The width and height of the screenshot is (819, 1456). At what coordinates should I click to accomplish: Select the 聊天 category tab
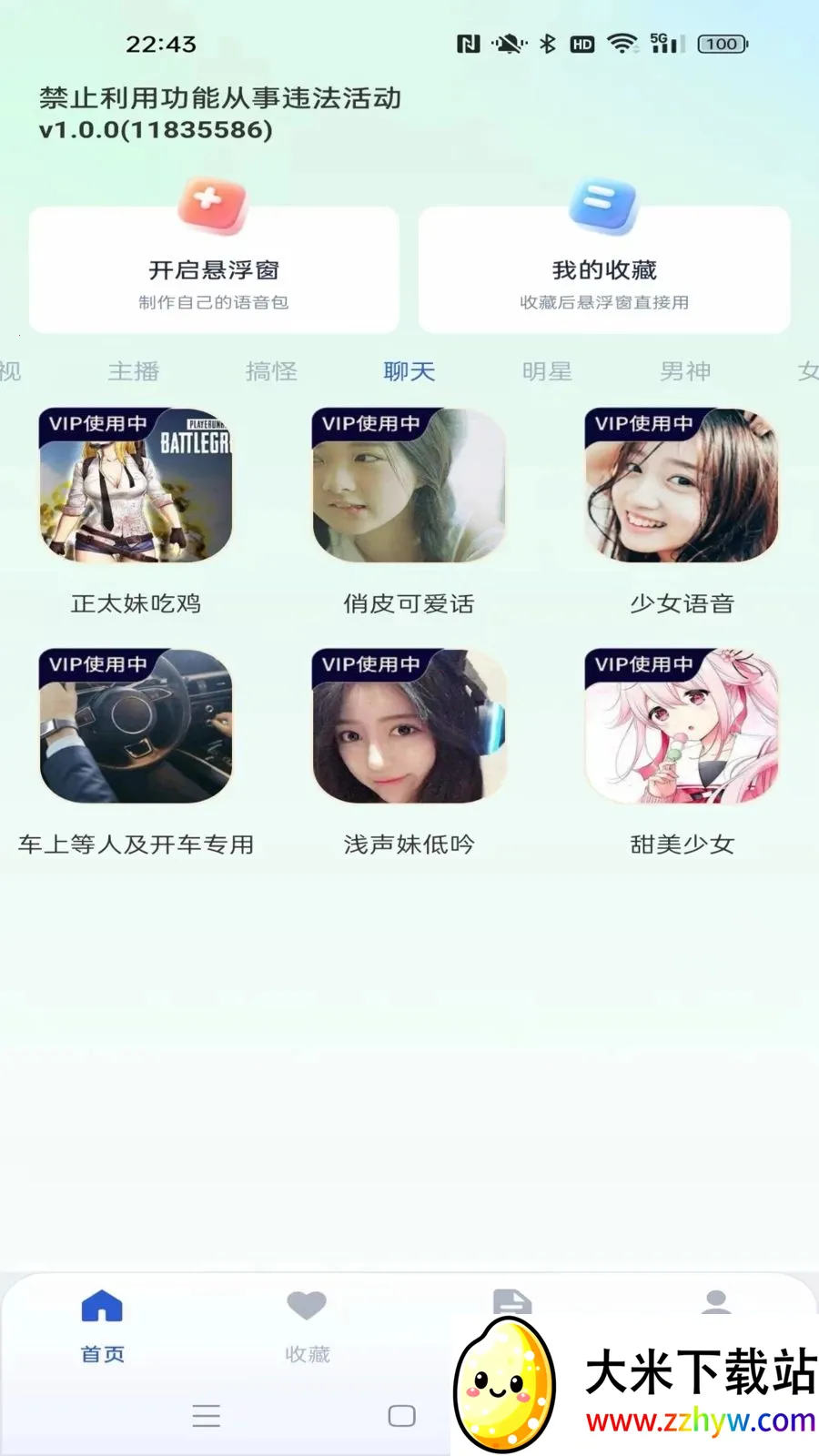[x=409, y=371]
